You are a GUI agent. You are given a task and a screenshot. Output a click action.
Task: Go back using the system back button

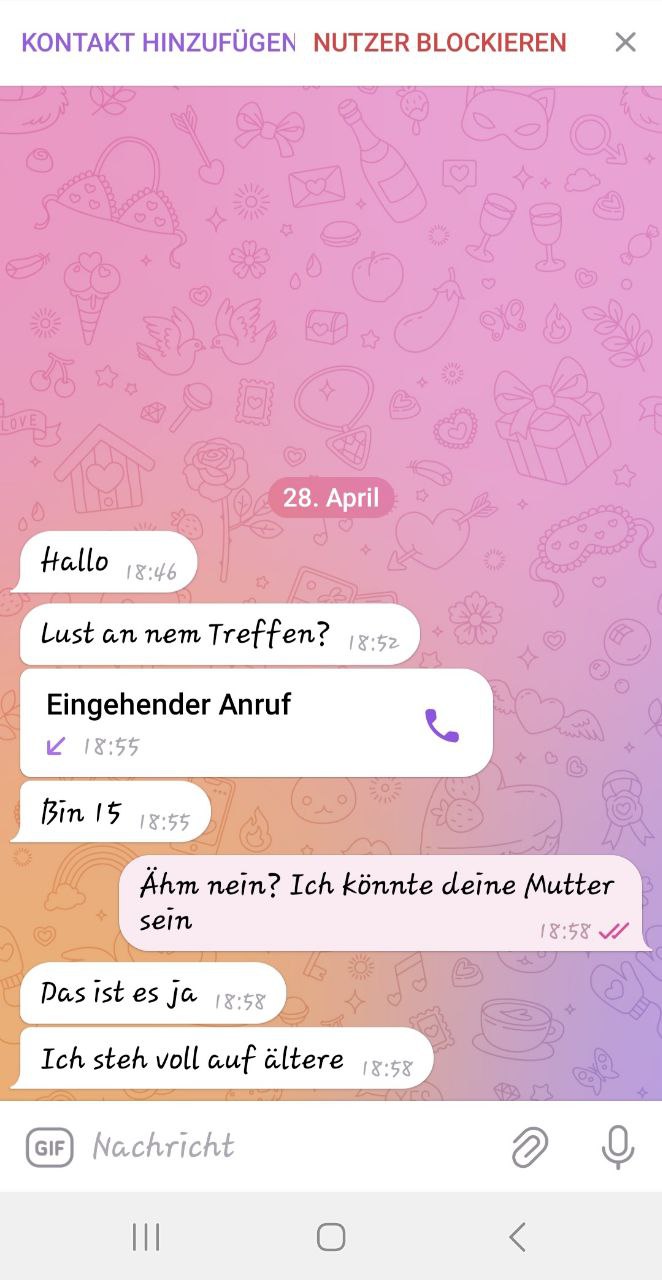pos(517,1237)
